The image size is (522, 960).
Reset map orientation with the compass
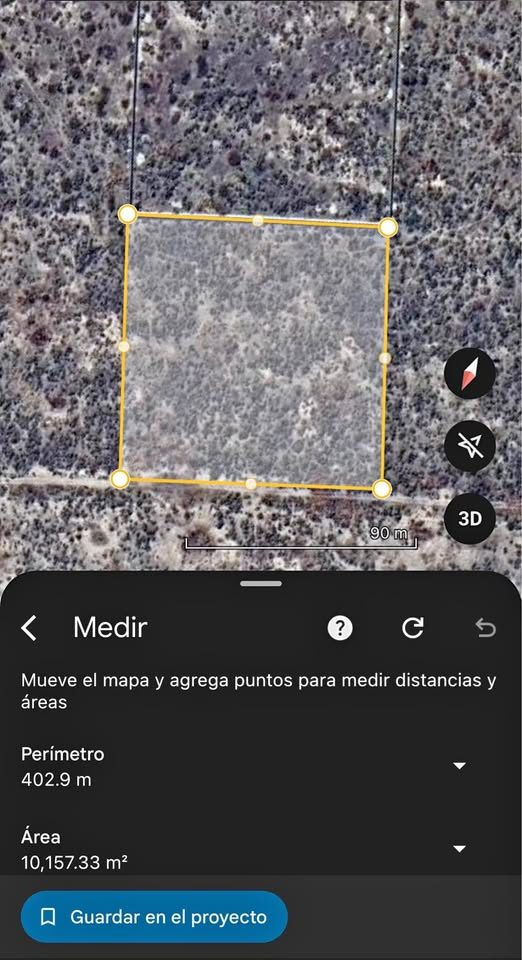(469, 373)
